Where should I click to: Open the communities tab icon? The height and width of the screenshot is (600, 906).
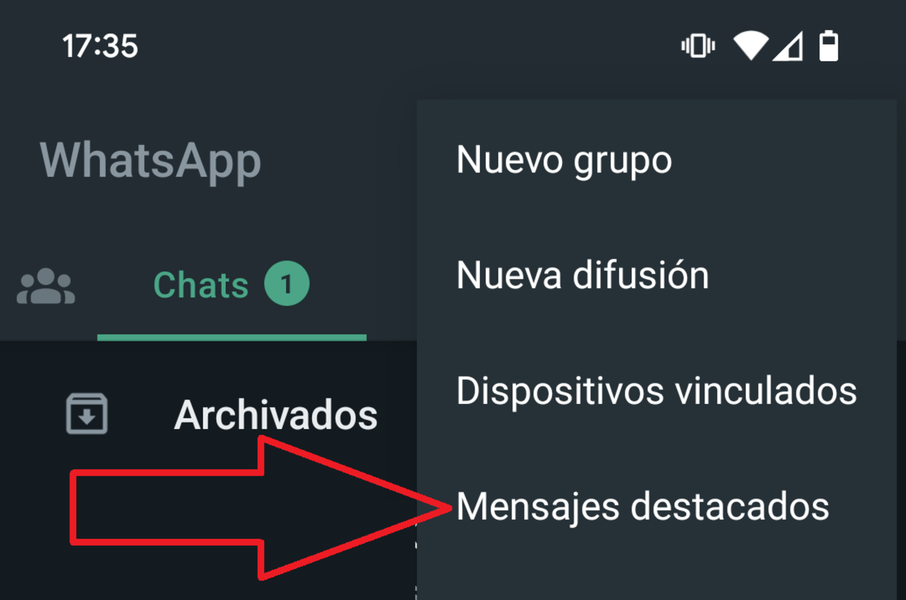(46, 287)
